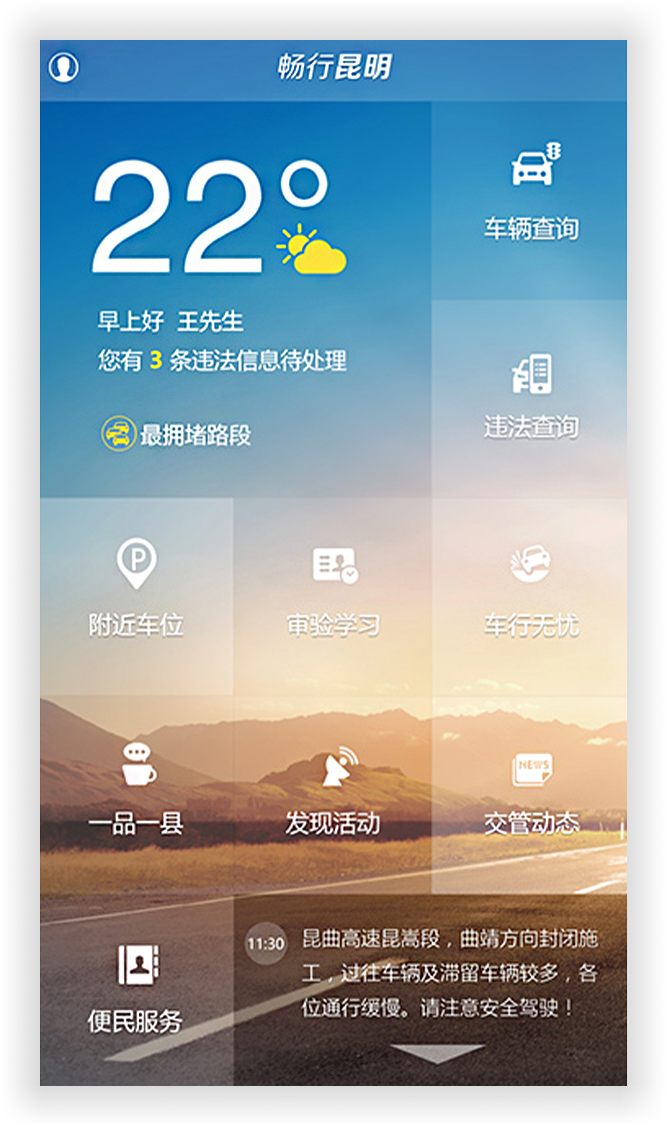Viewport: 667px width, 1126px height.
Task: Open the 11:30 昆曲高速 traffic notice
Action: [448, 973]
